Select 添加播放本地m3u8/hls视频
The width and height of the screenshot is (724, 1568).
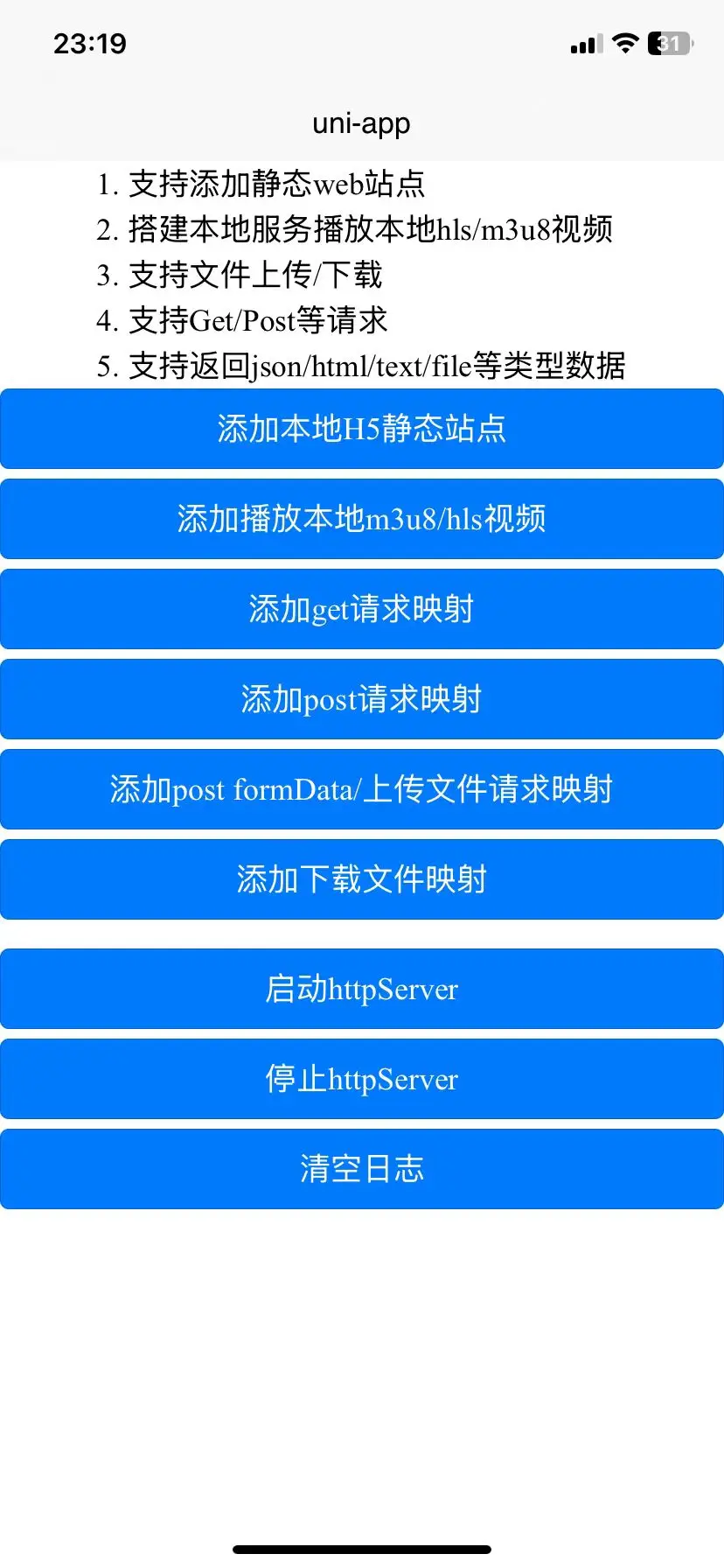(362, 519)
